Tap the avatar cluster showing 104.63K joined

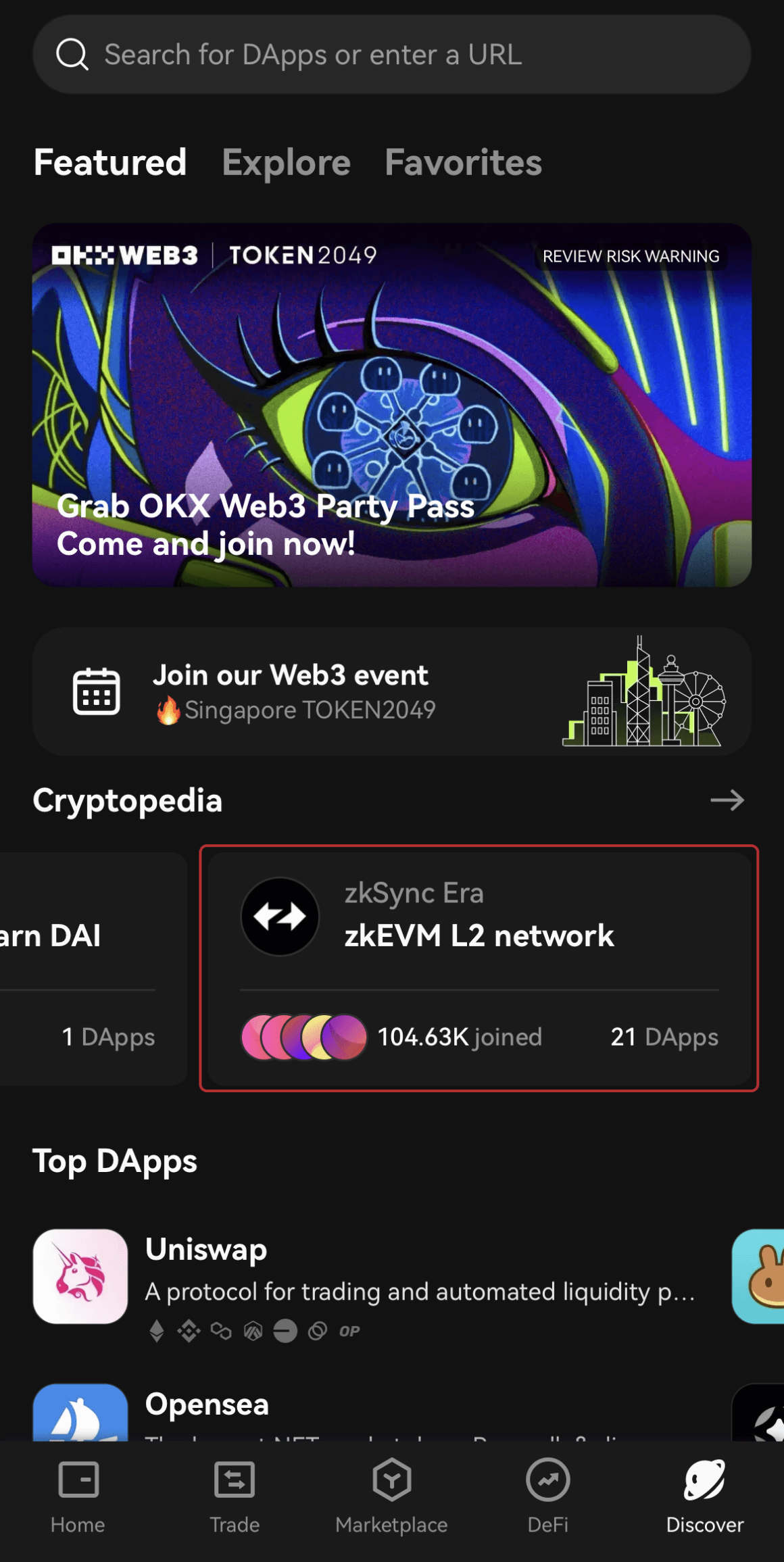tap(304, 1037)
